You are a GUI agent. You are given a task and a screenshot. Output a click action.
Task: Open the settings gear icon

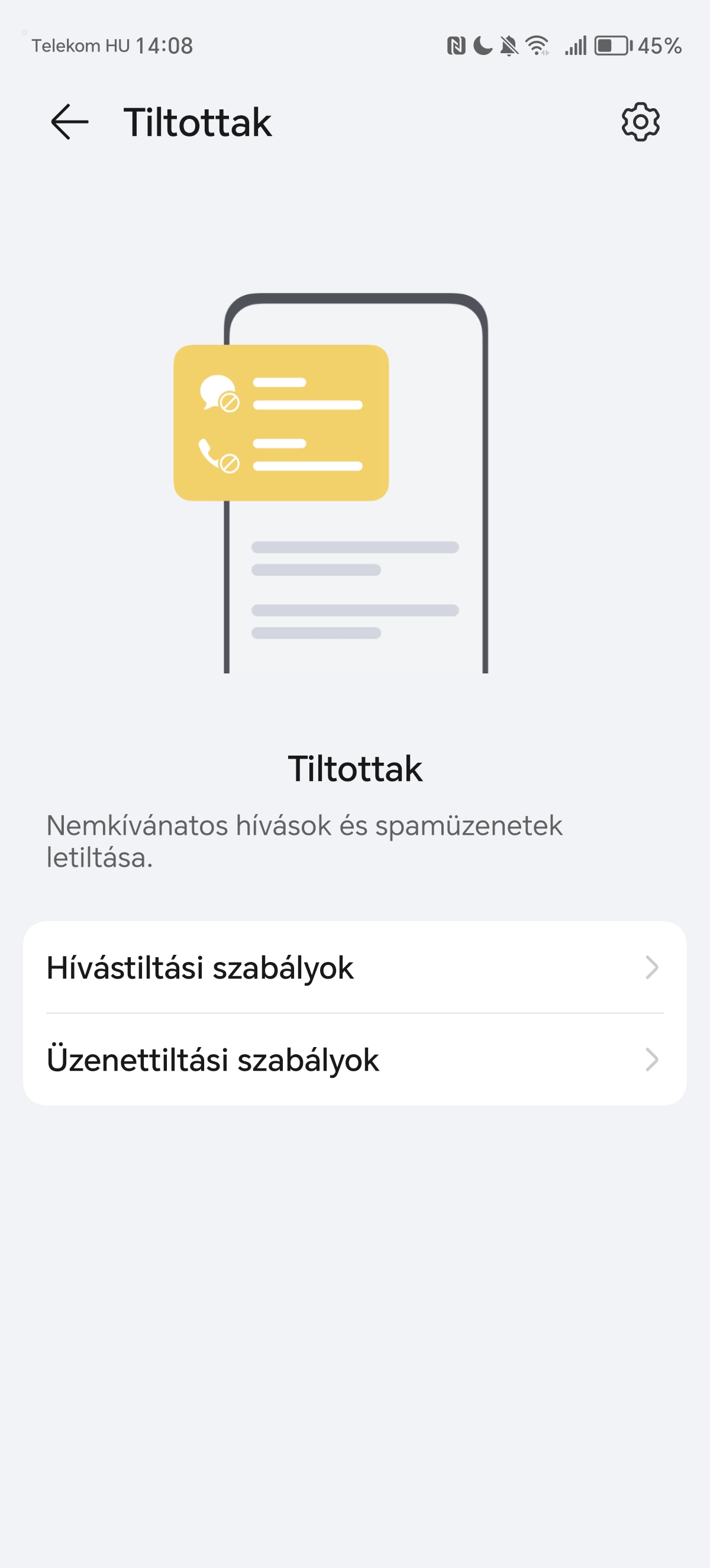[x=640, y=122]
